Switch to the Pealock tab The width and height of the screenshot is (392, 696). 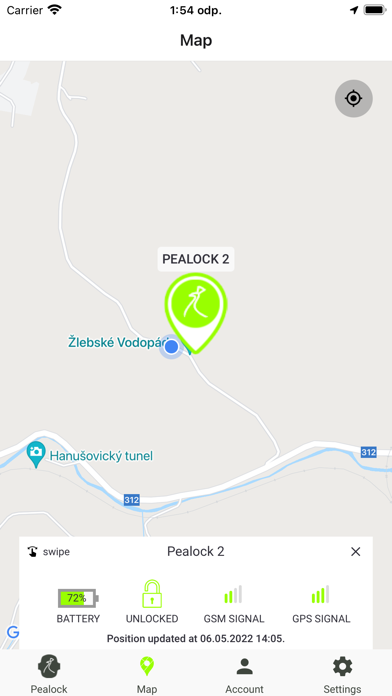tap(49, 674)
